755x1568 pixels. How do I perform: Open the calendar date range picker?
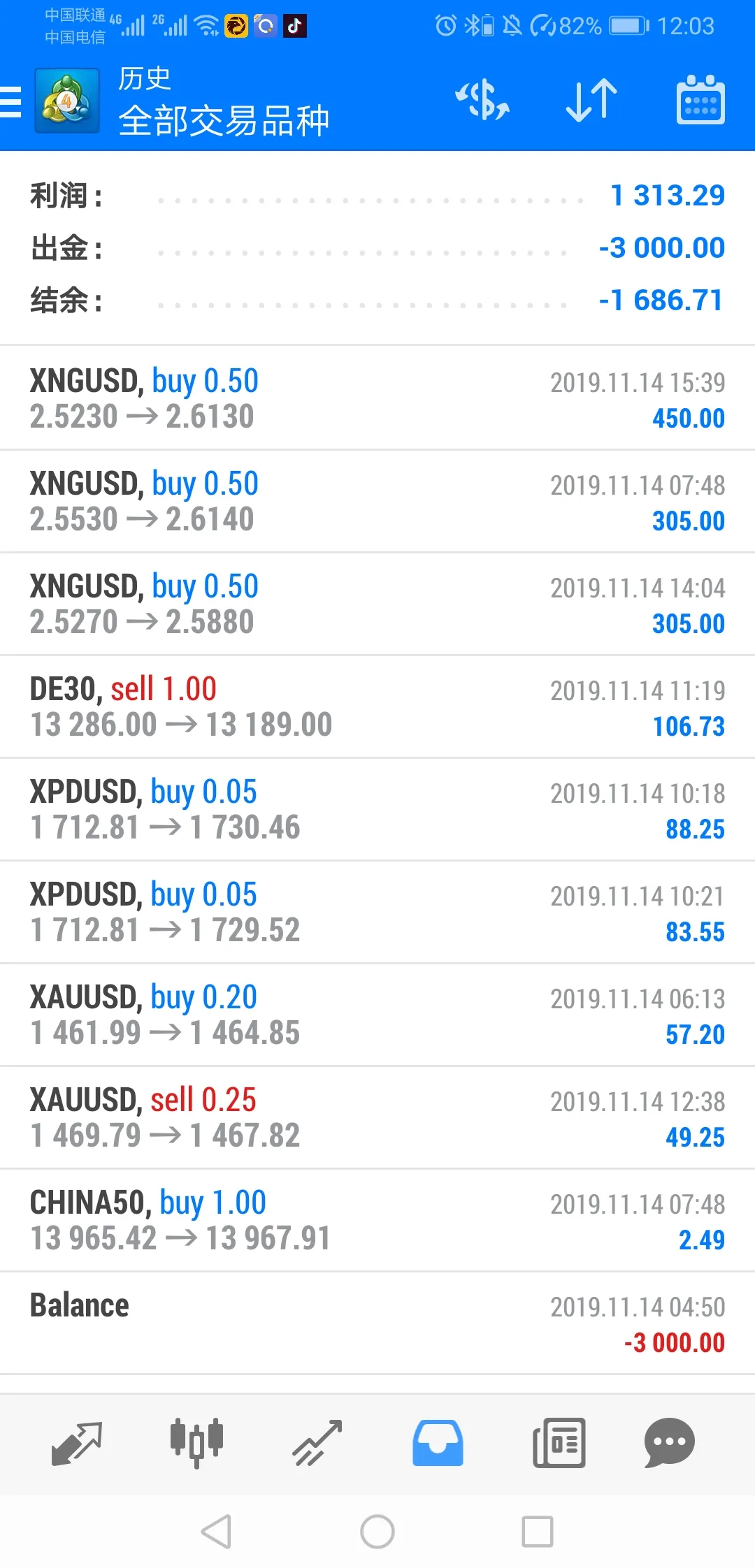pyautogui.click(x=700, y=100)
